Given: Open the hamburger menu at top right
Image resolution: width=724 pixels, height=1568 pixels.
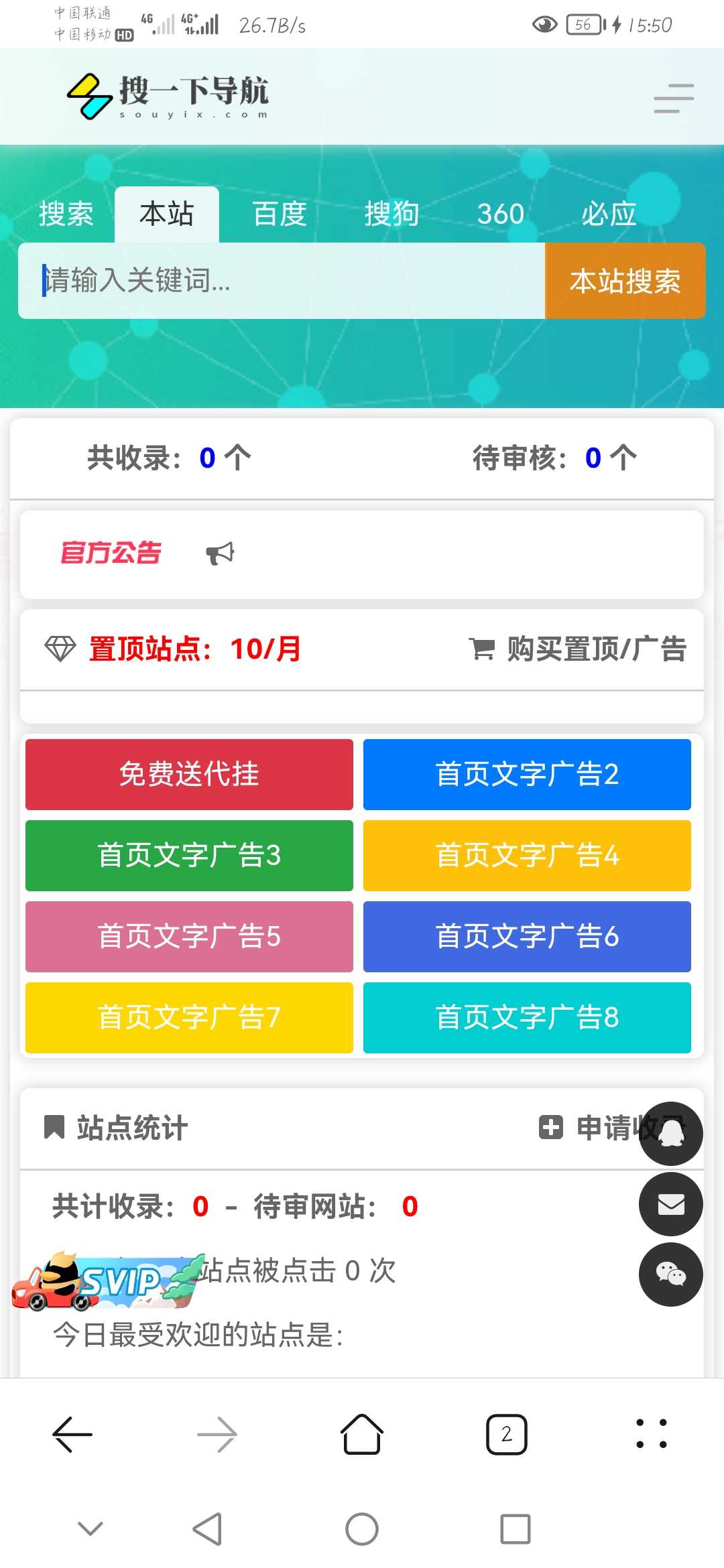Looking at the screenshot, I should [x=672, y=99].
